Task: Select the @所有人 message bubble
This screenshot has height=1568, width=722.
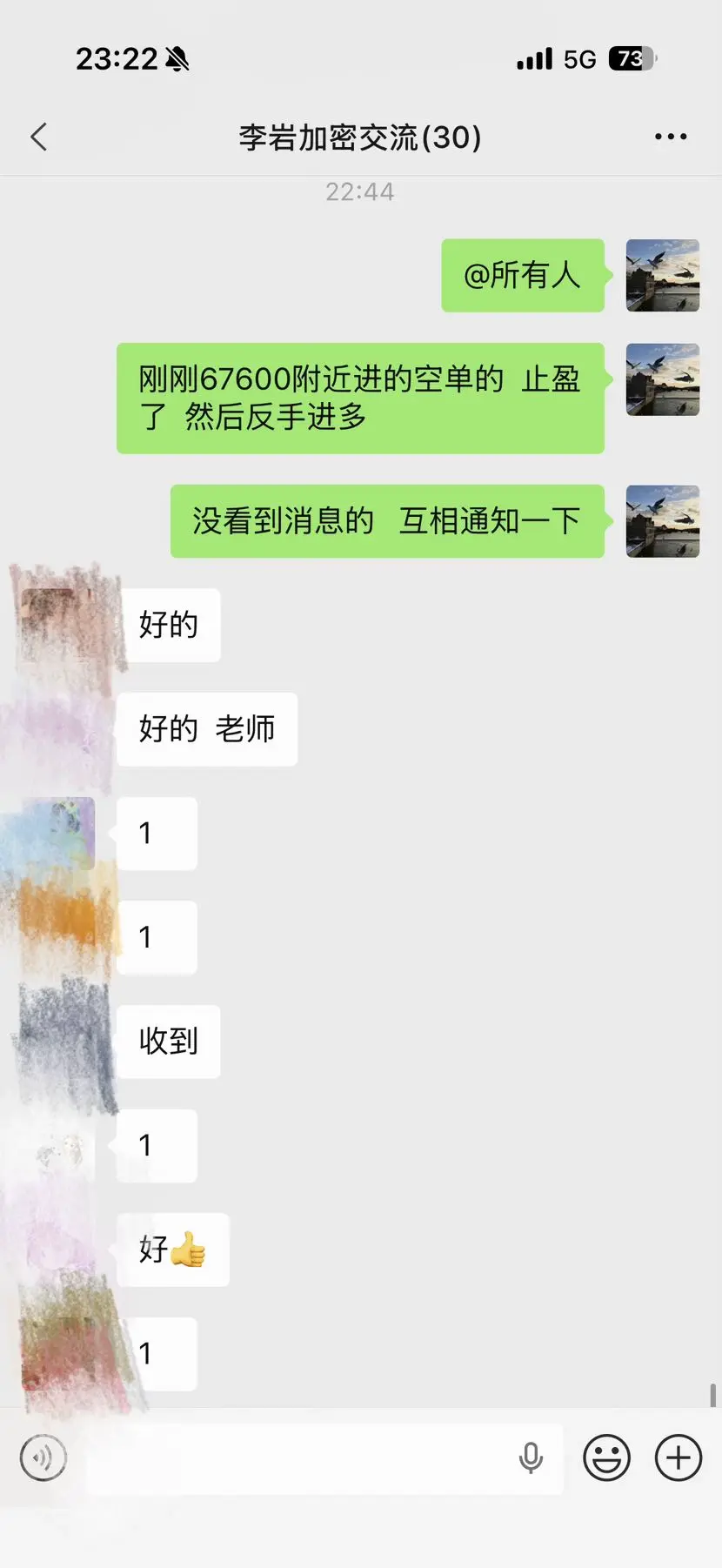Action: (523, 276)
